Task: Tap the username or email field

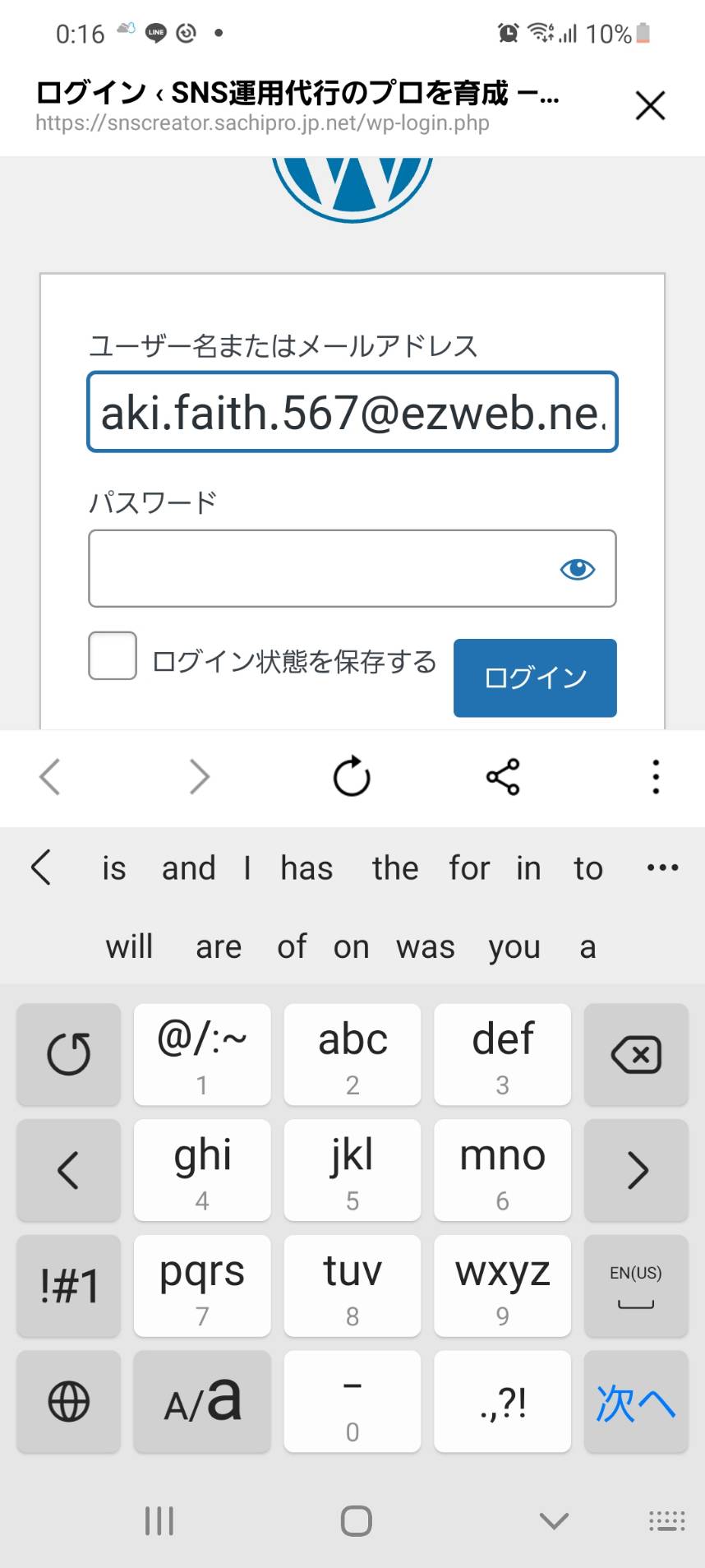Action: (x=352, y=412)
